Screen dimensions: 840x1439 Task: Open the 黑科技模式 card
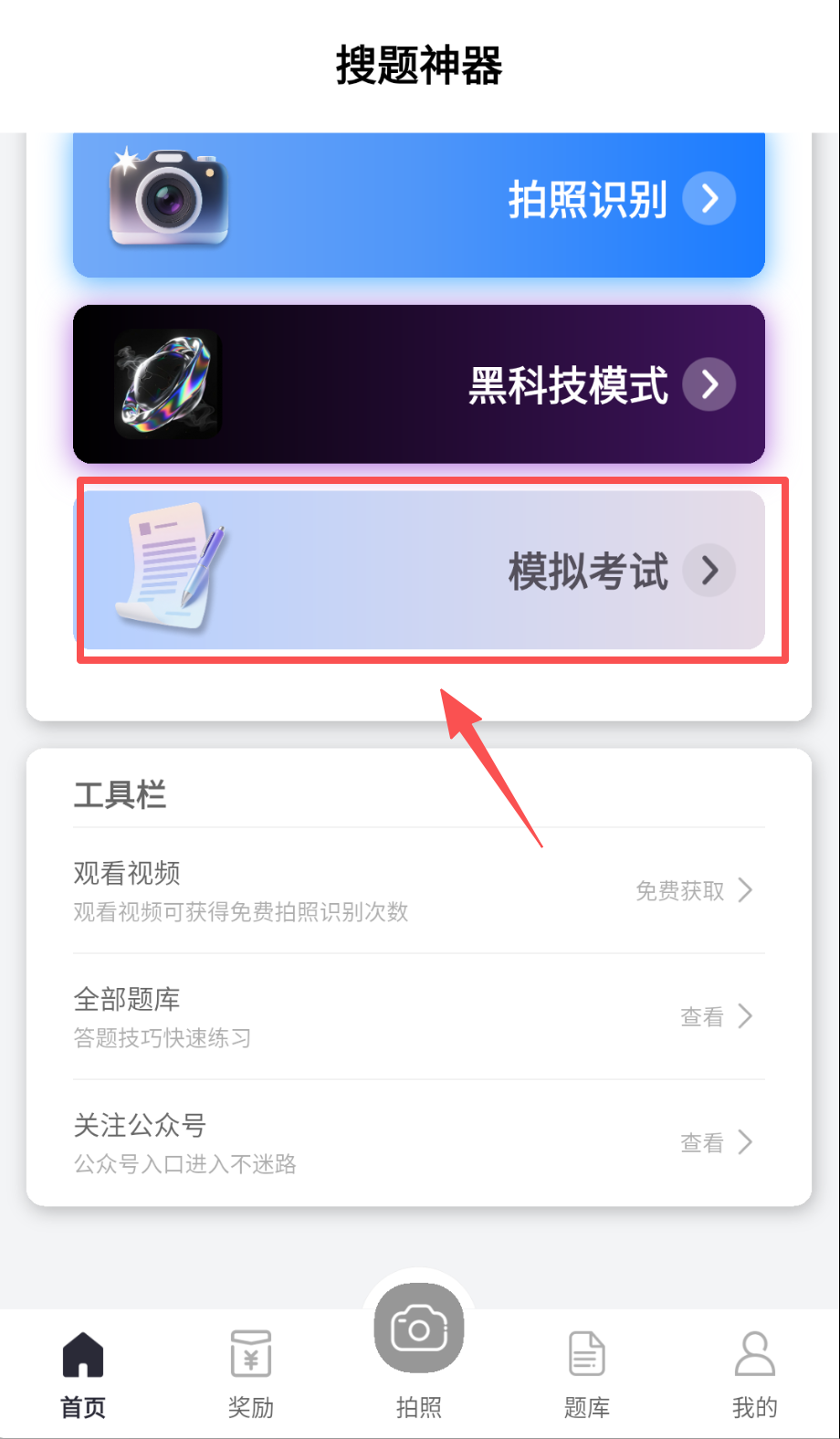[418, 383]
